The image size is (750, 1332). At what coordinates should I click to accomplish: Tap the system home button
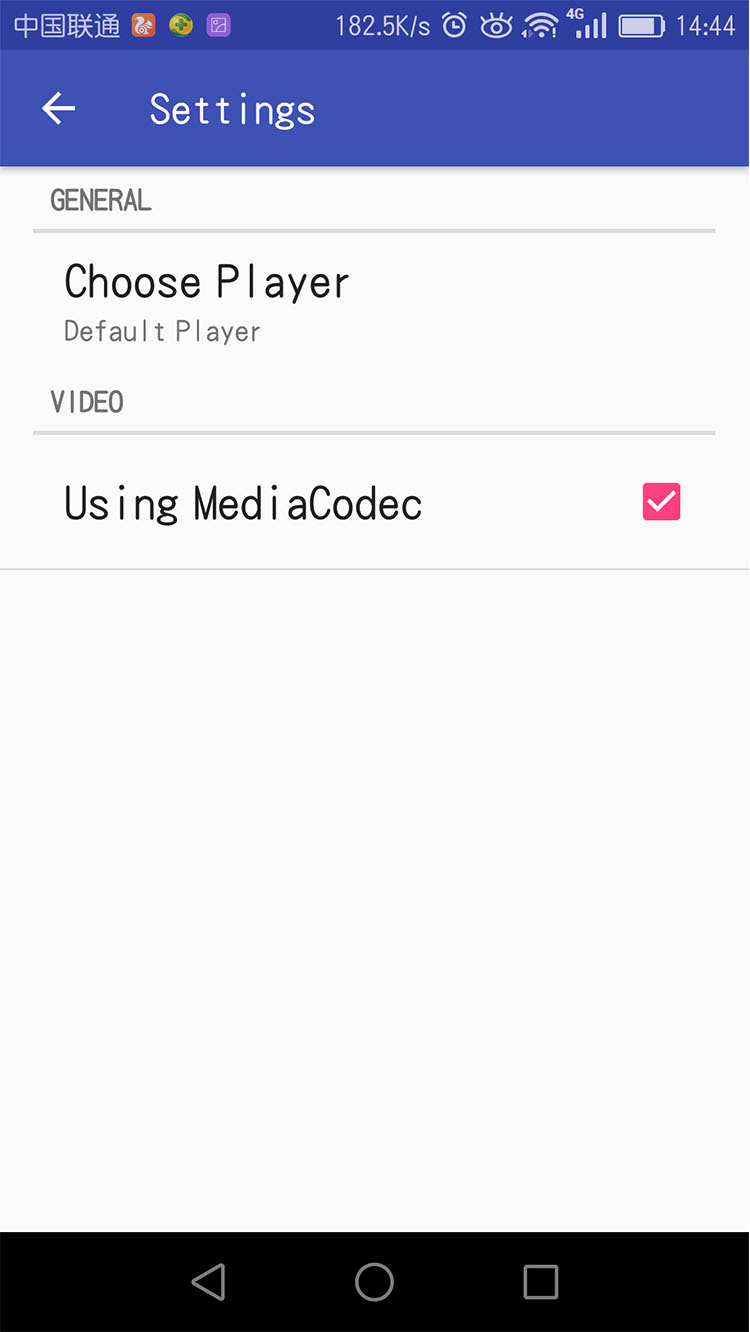click(374, 1282)
